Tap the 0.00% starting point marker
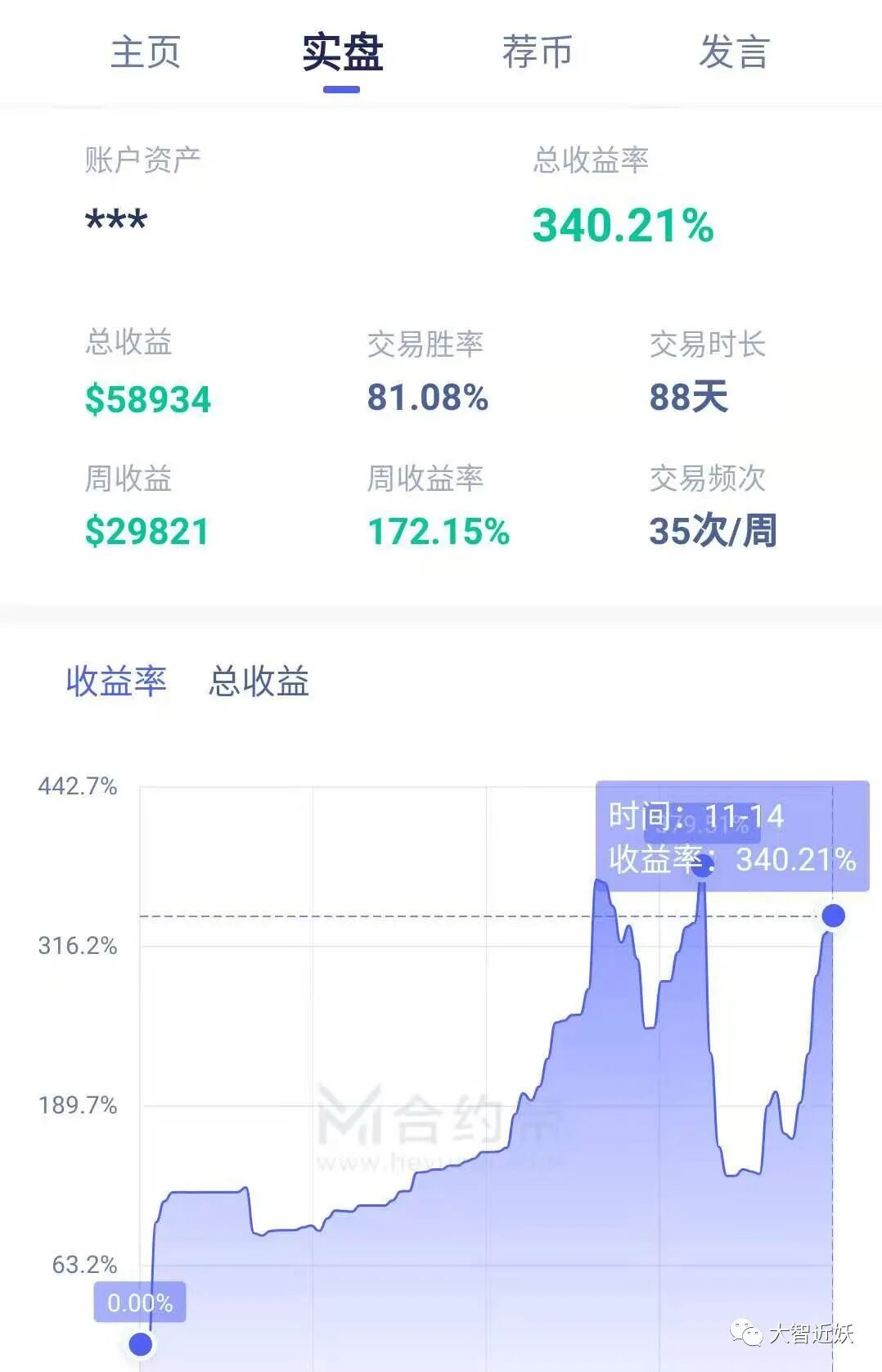This screenshot has height=1372, width=882. coord(141,1343)
